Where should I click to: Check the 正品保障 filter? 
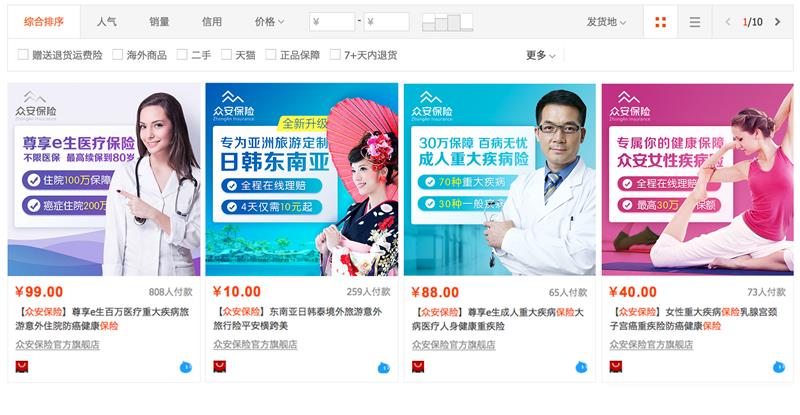270,55
